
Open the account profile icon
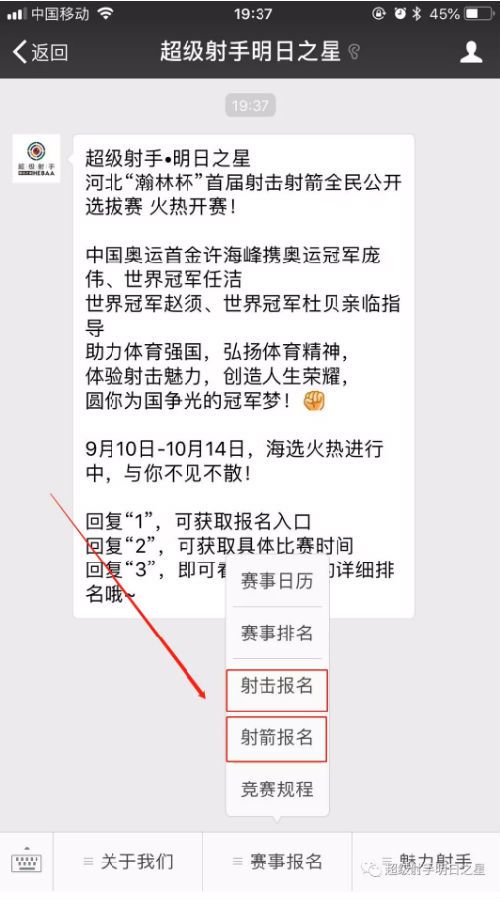471,52
